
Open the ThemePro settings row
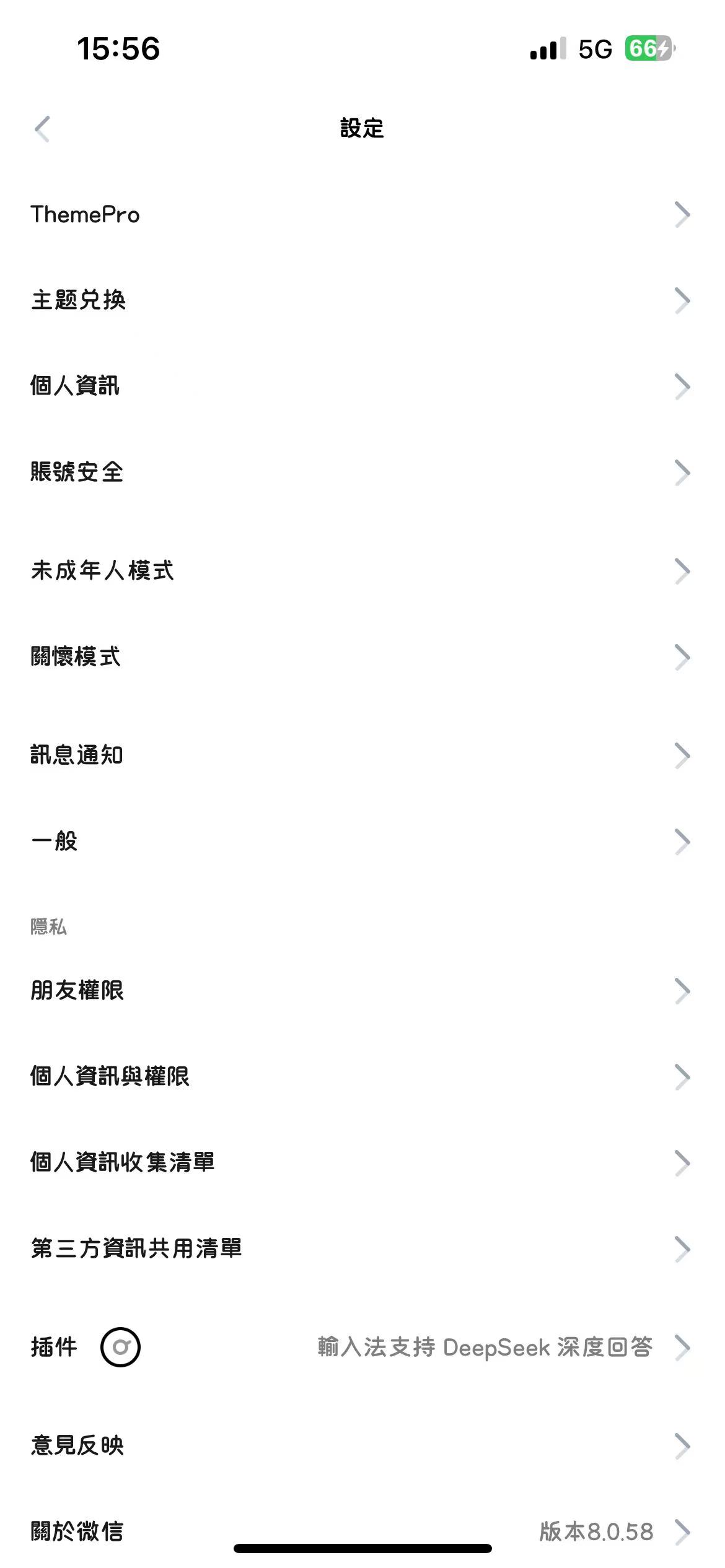click(362, 215)
